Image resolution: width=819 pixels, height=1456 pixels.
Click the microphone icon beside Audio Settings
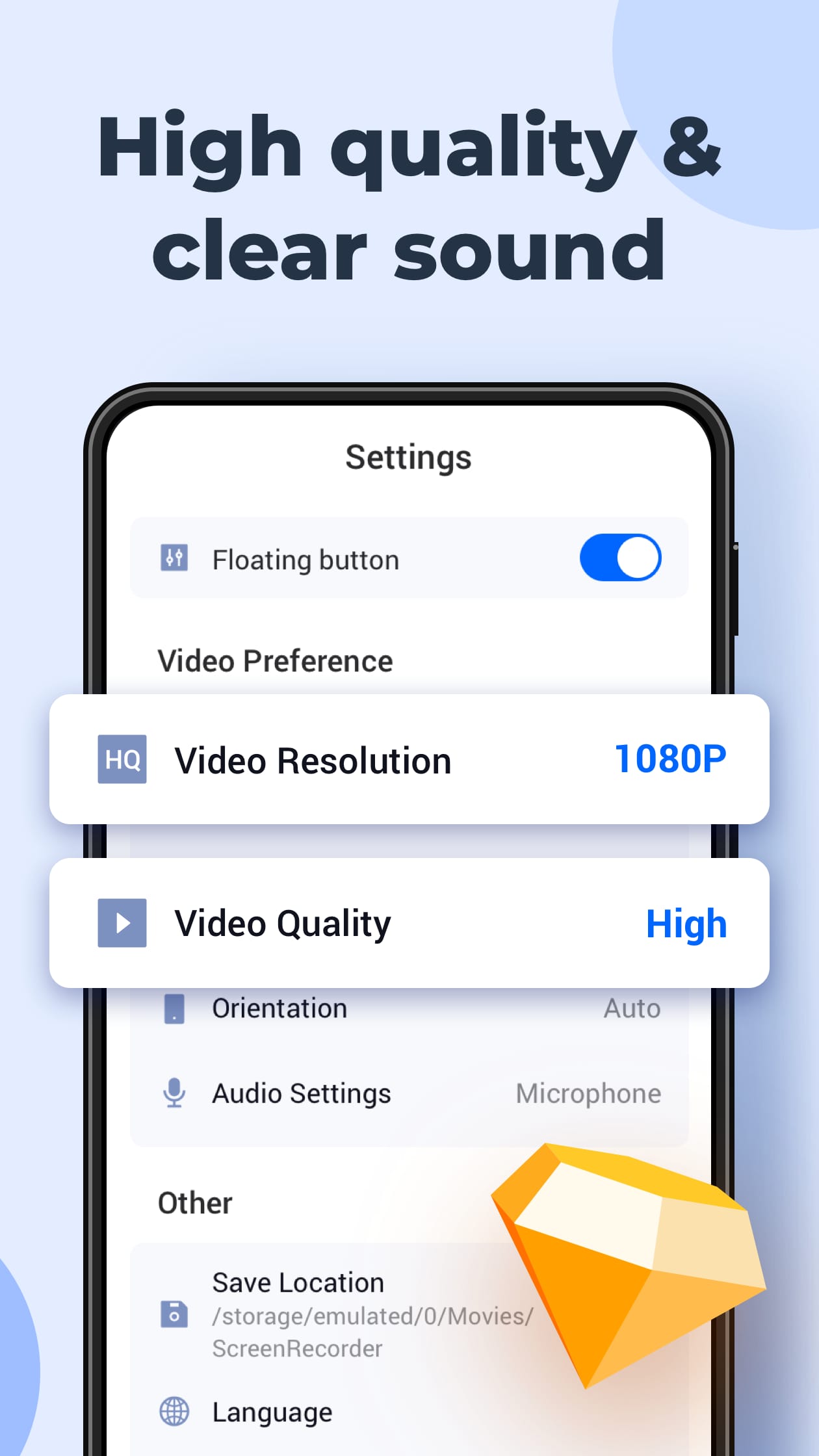coord(174,1093)
